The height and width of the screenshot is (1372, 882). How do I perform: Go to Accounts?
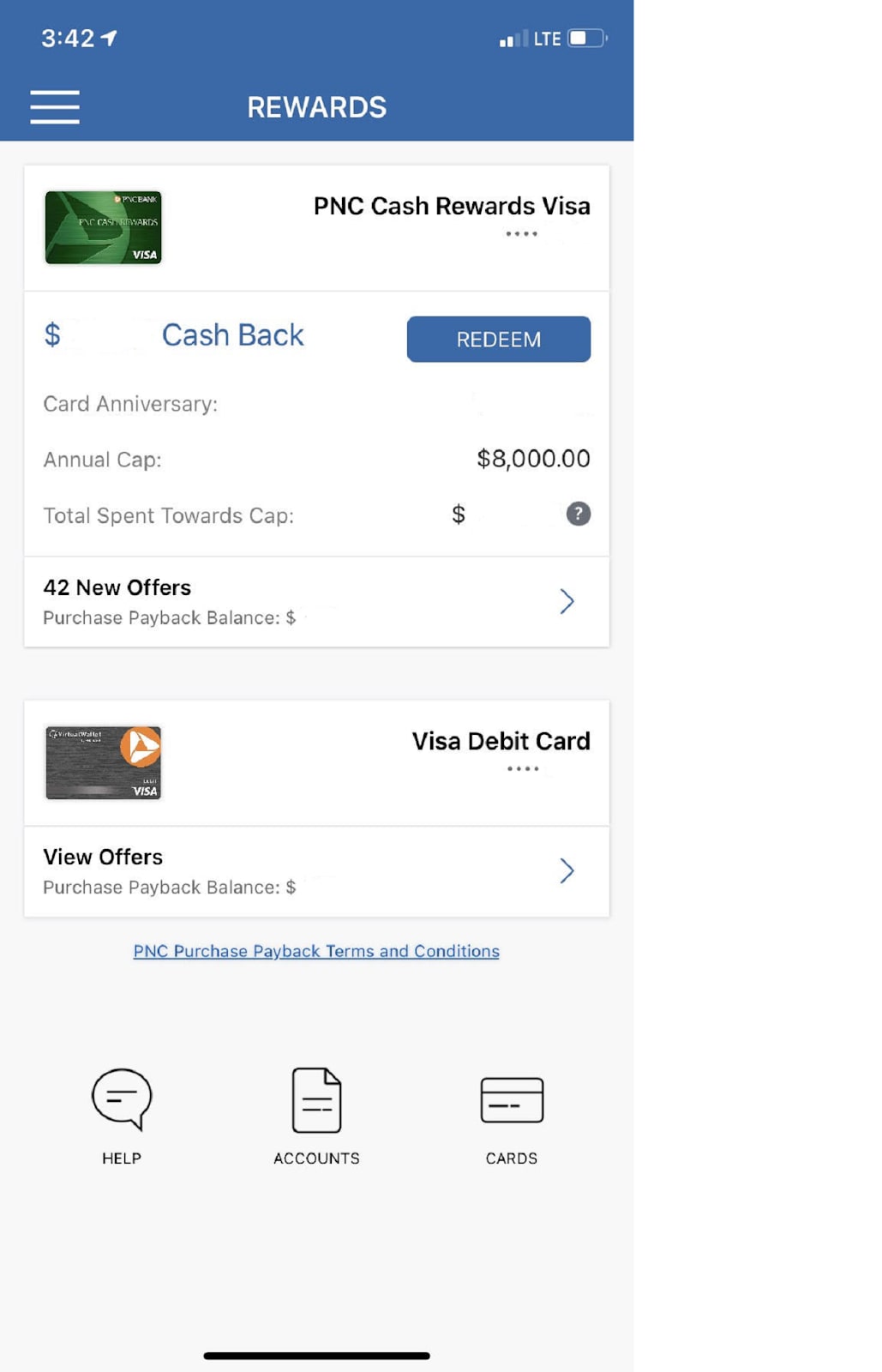point(316,1115)
